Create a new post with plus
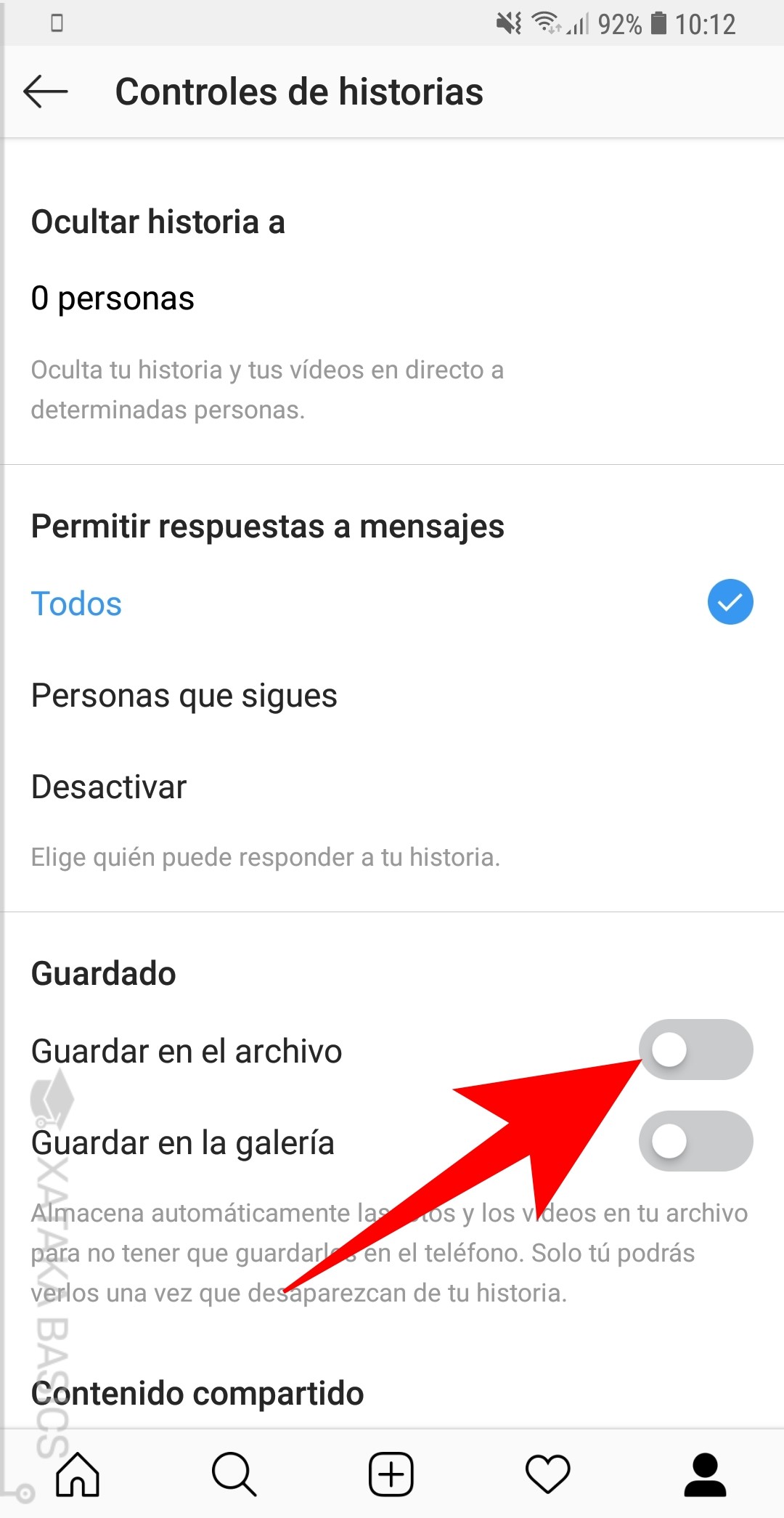The image size is (784, 1518). coord(391,1474)
